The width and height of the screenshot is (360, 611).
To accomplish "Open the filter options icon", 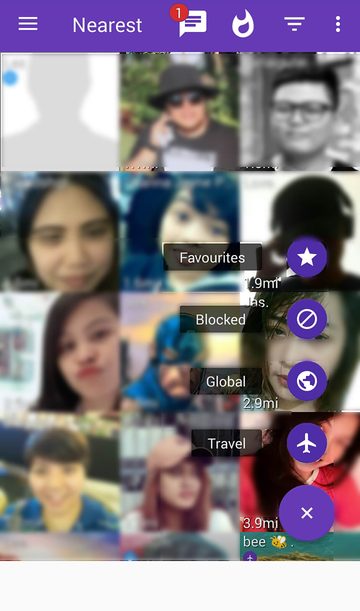I will [x=294, y=24].
